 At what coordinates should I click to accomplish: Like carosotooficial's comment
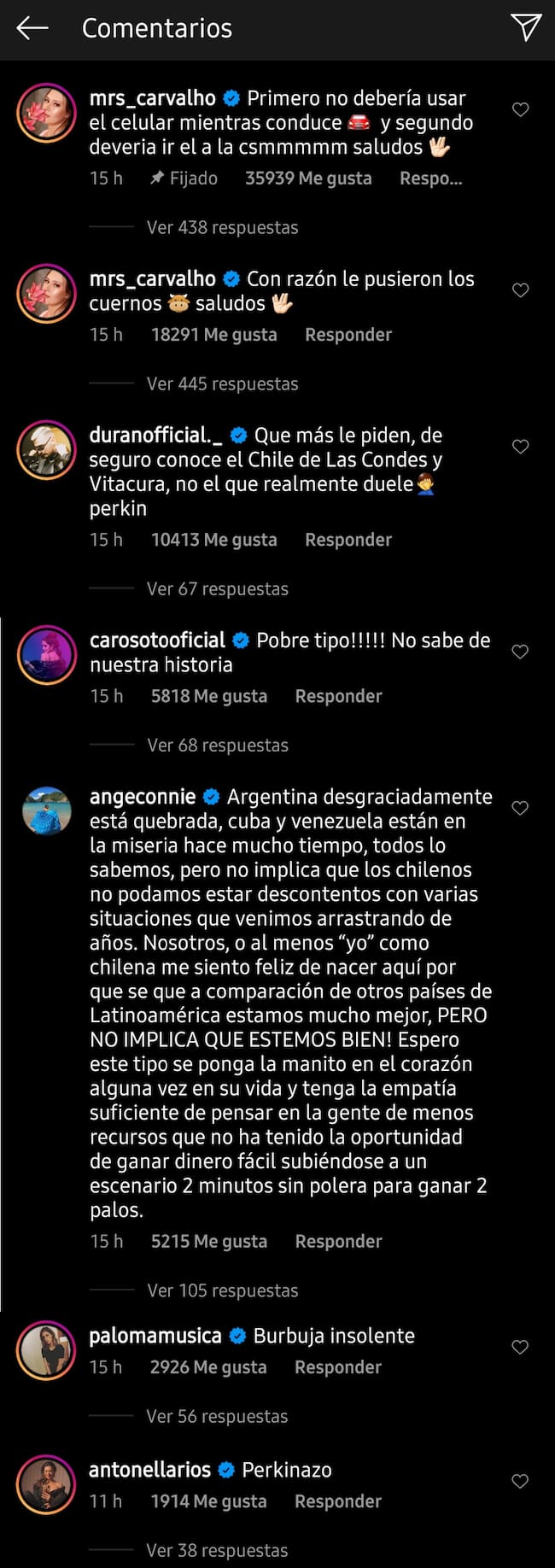point(520,652)
